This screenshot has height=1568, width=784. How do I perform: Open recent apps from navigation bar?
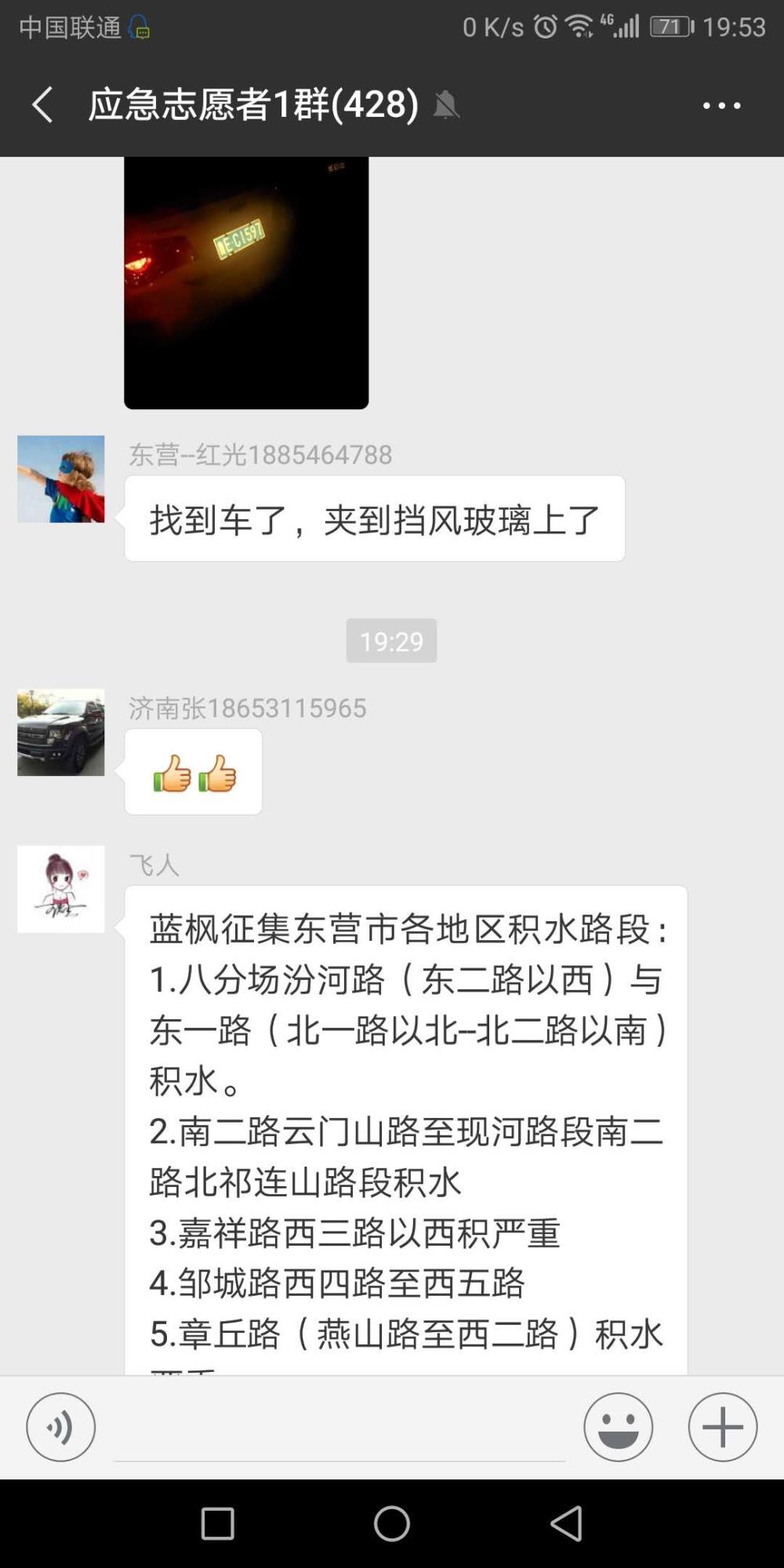218,1524
